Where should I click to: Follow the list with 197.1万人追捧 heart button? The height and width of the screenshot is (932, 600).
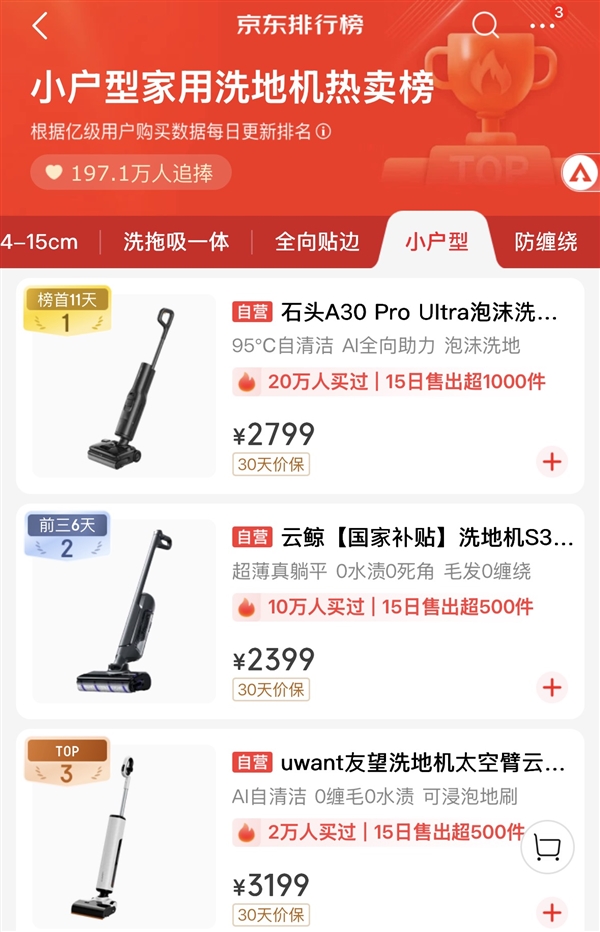coord(131,173)
